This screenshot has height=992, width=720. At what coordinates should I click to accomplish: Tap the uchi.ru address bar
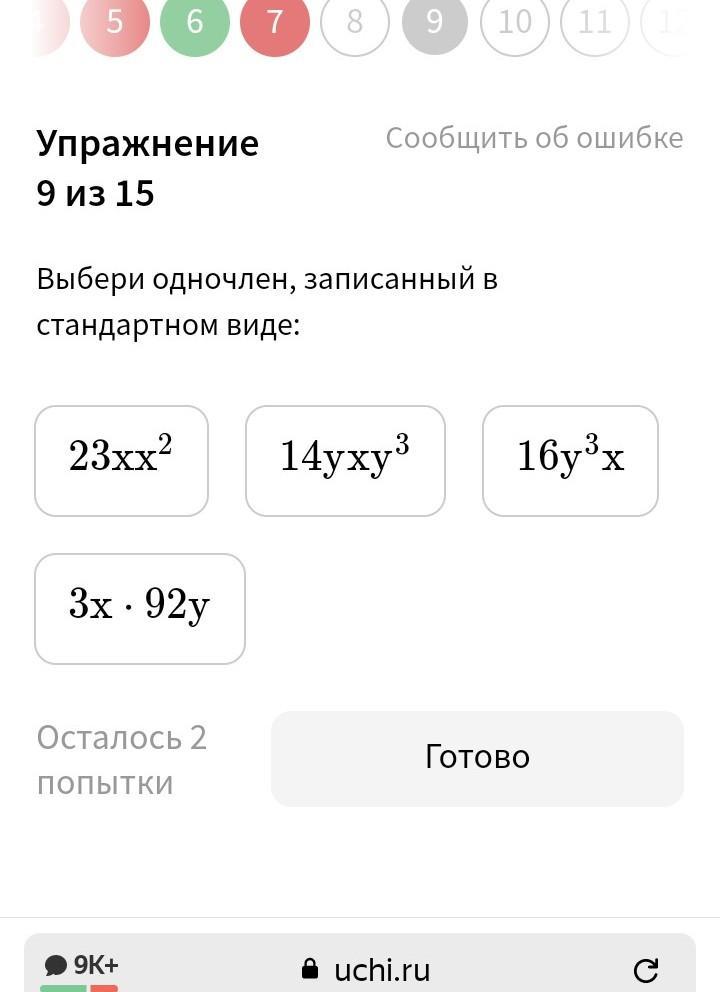coord(366,969)
